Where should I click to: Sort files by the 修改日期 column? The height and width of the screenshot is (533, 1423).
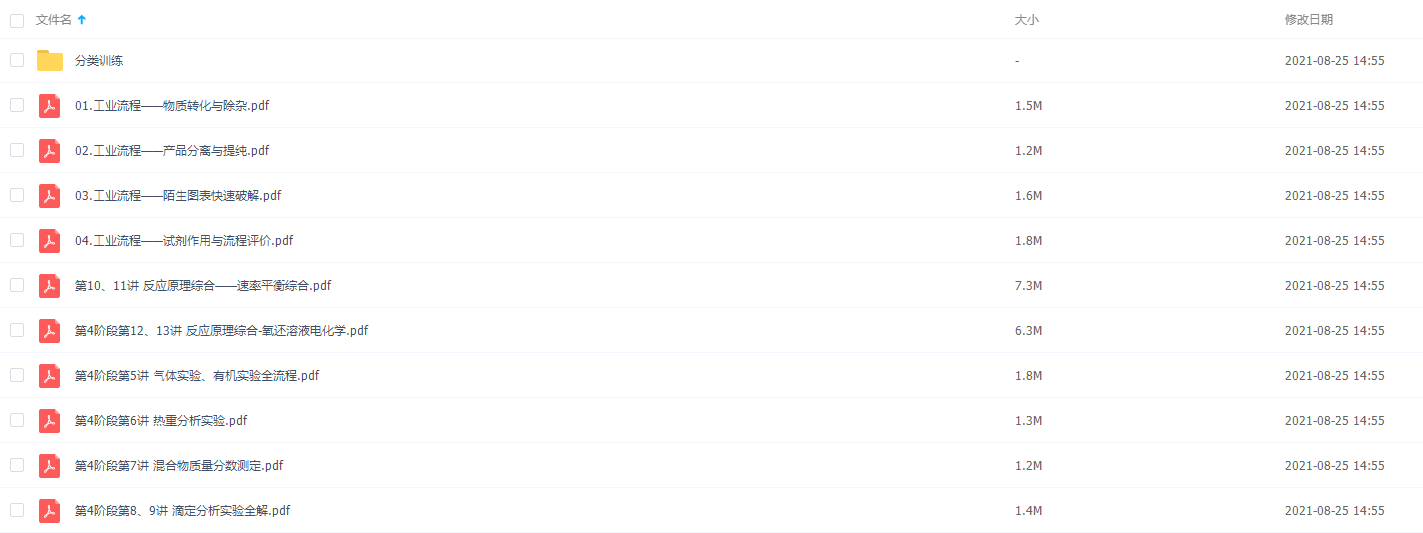[1308, 20]
